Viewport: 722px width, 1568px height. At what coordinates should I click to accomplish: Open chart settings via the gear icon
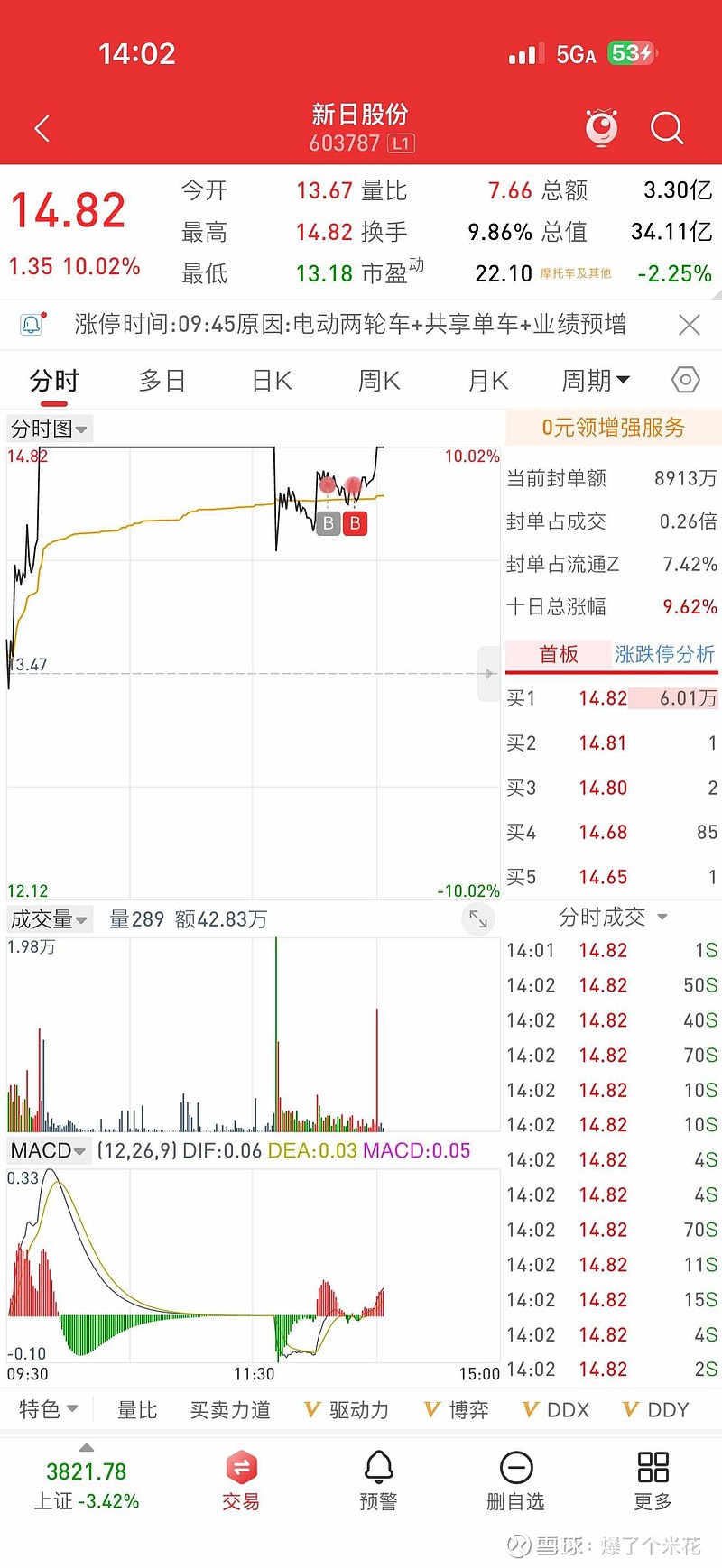(x=685, y=380)
